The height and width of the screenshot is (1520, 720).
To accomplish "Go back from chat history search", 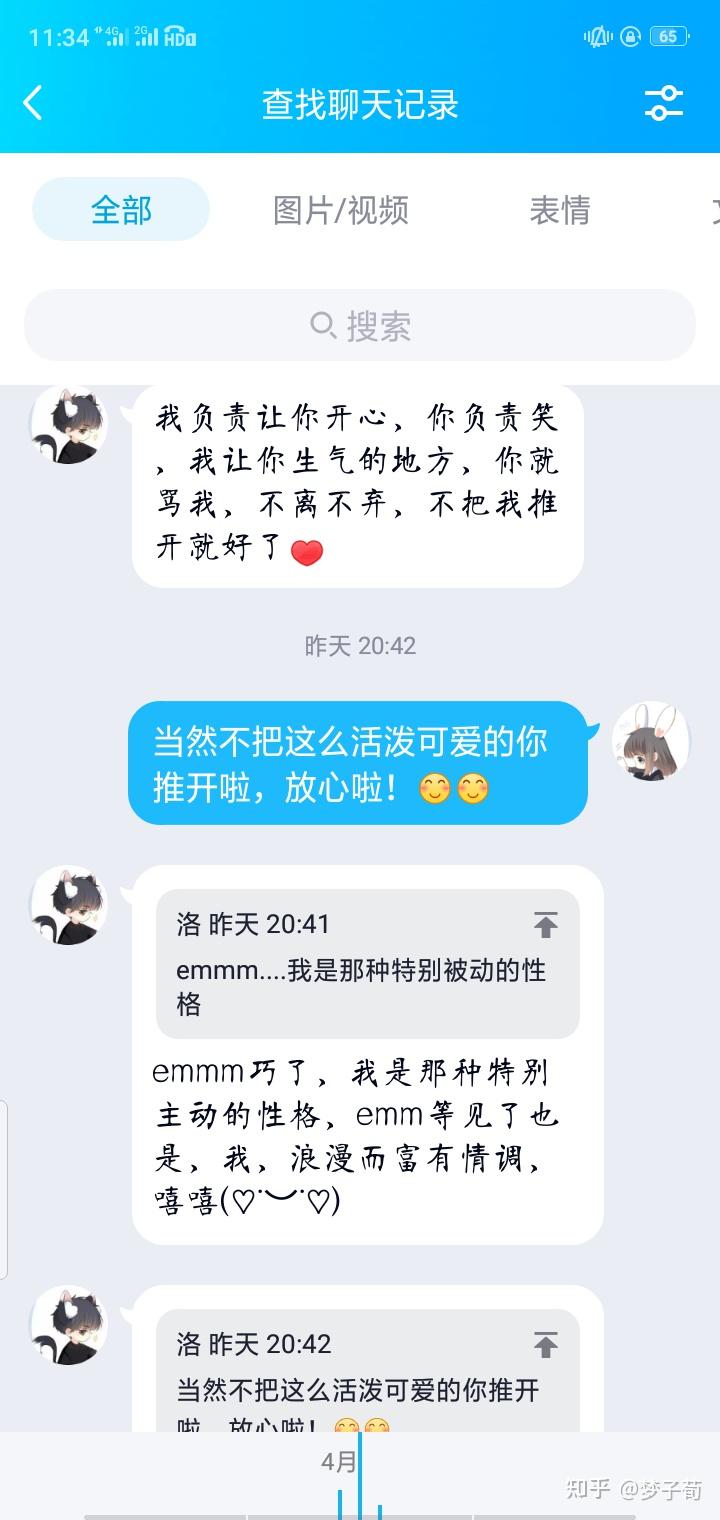I will click(x=34, y=103).
